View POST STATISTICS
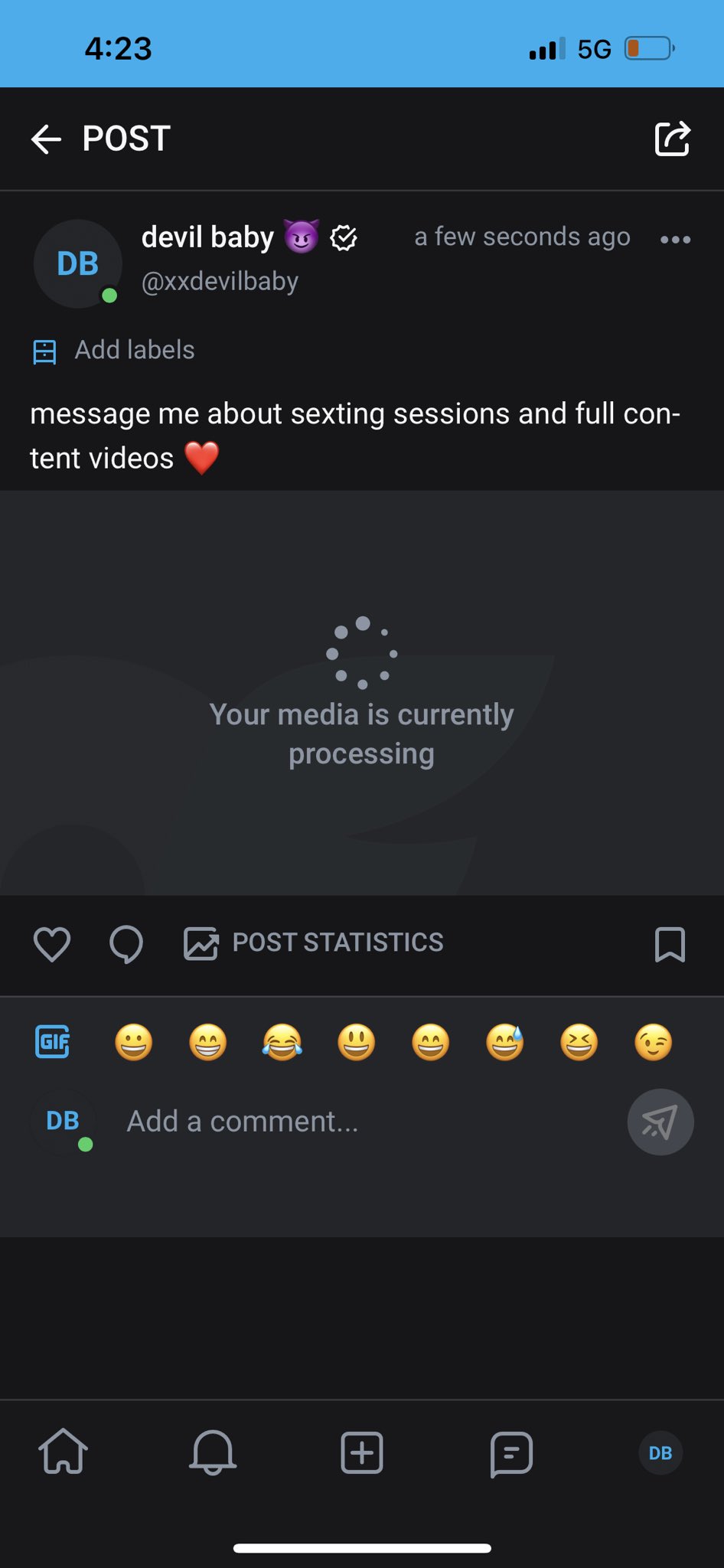The height and width of the screenshot is (1568, 724). [x=314, y=942]
